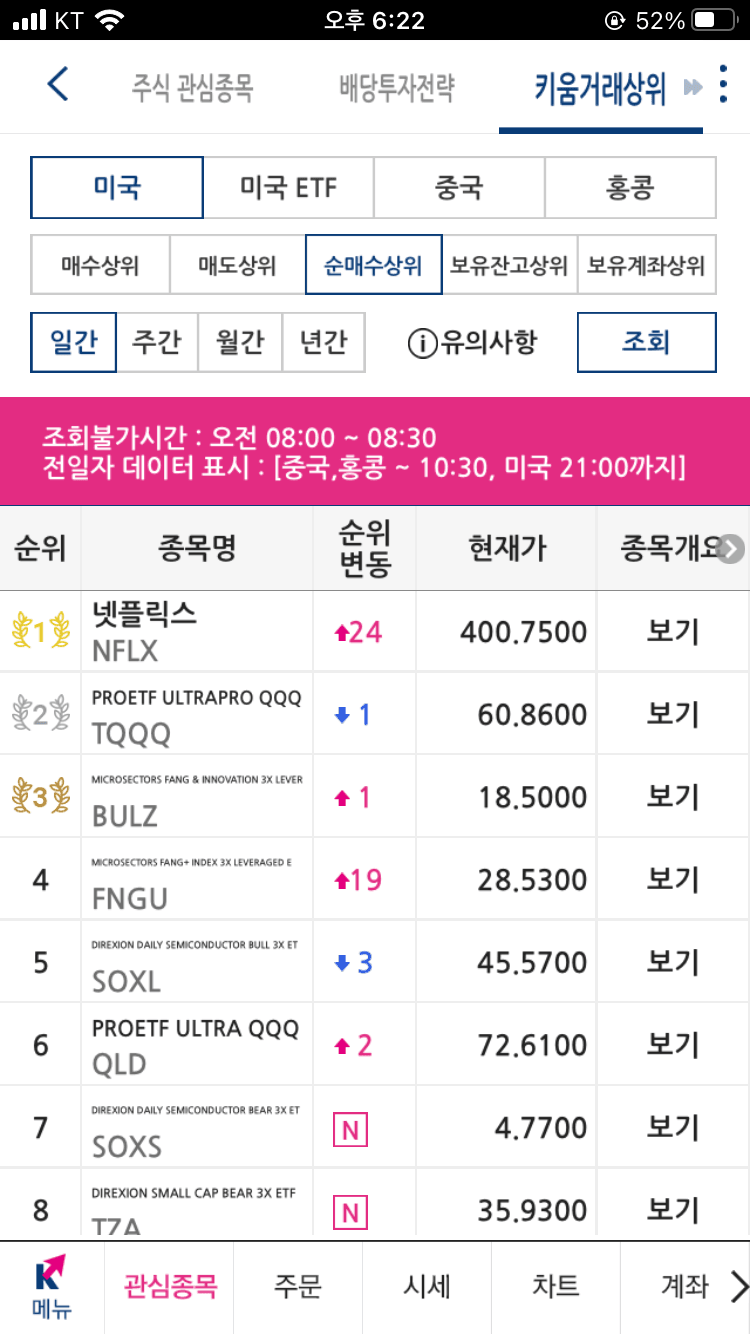Image resolution: width=750 pixels, height=1334 pixels.
Task: Select the 매수상위 filter
Action: [x=100, y=265]
